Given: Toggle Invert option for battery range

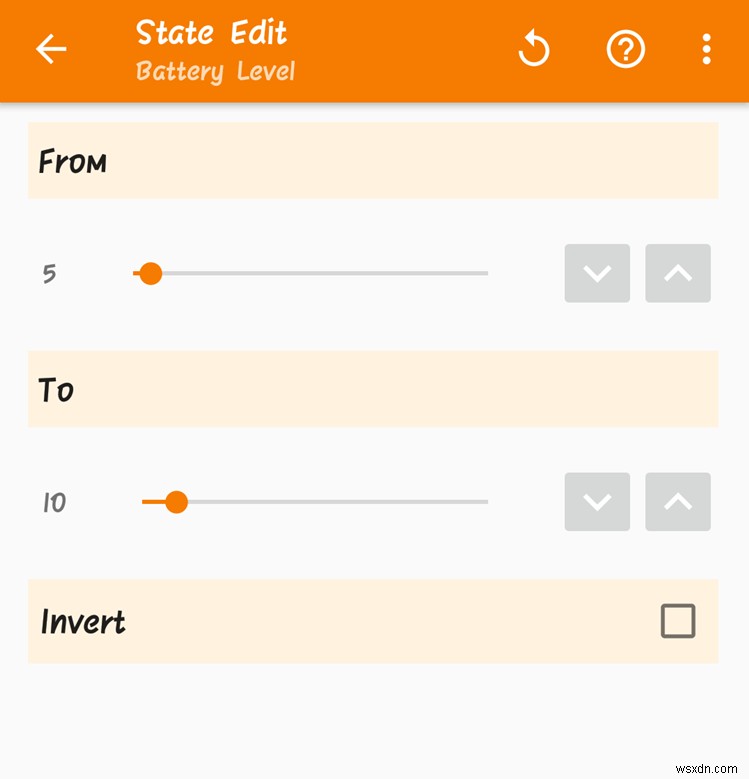Looking at the screenshot, I should (678, 621).
